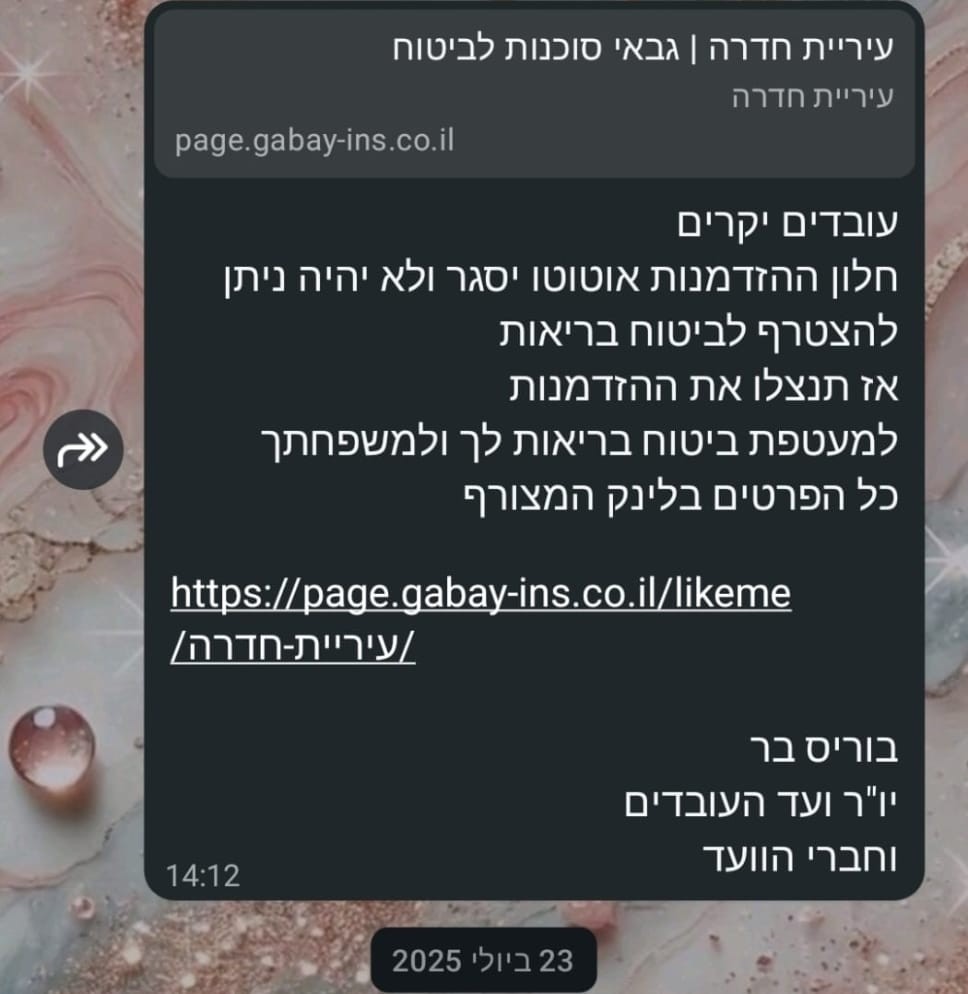This screenshot has height=994, width=968.
Task: Forward this message with the arrow icon
Action: coord(83,451)
